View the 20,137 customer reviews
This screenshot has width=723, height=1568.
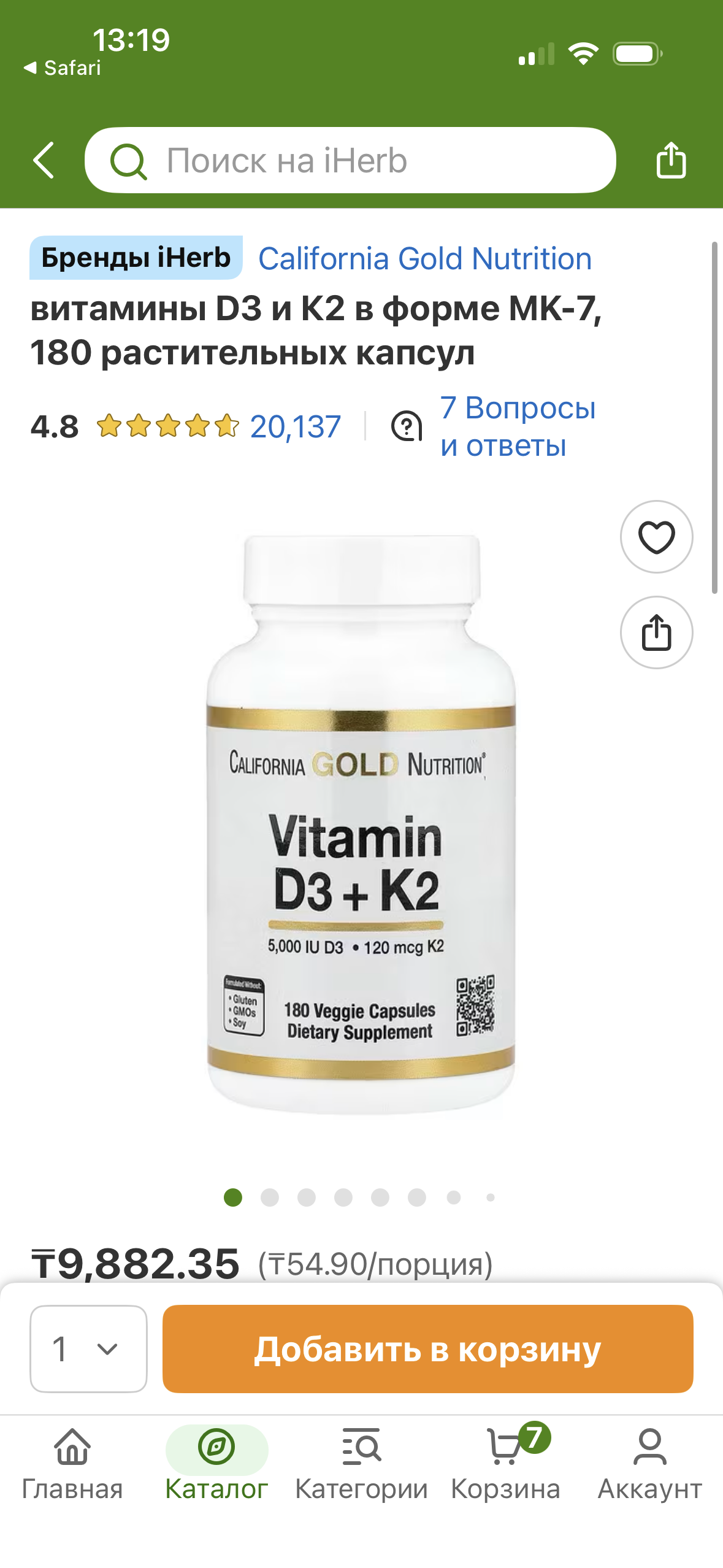295,426
